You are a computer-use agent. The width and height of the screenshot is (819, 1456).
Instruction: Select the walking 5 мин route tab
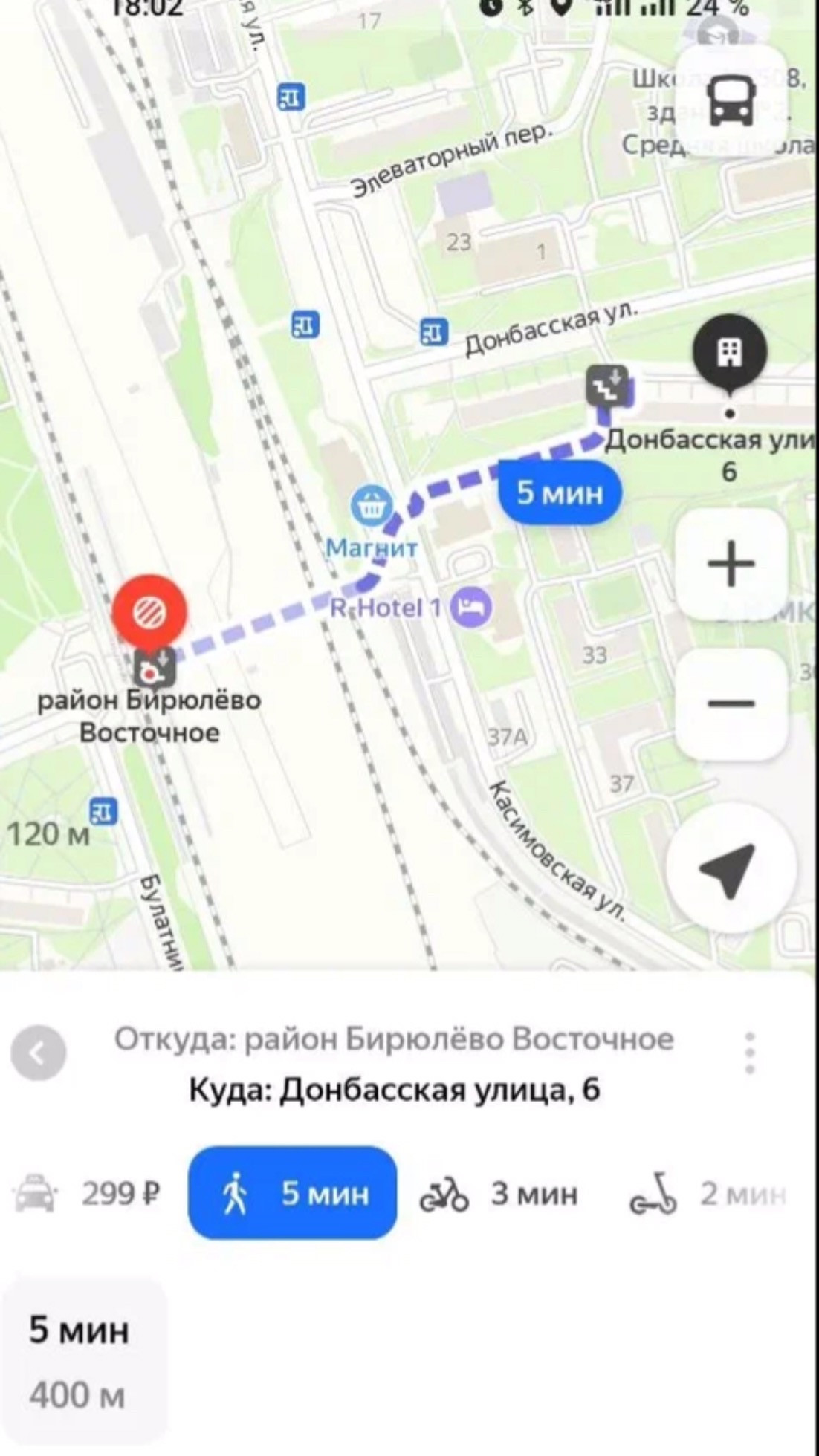coord(293,1193)
